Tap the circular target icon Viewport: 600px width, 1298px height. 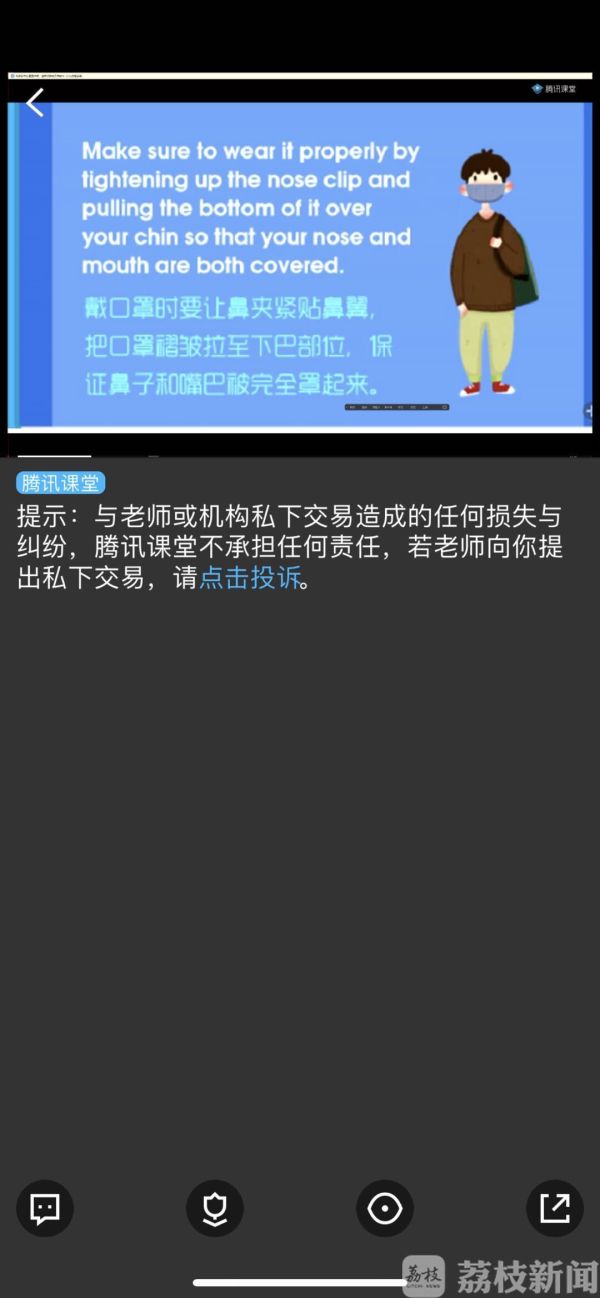pos(385,1208)
